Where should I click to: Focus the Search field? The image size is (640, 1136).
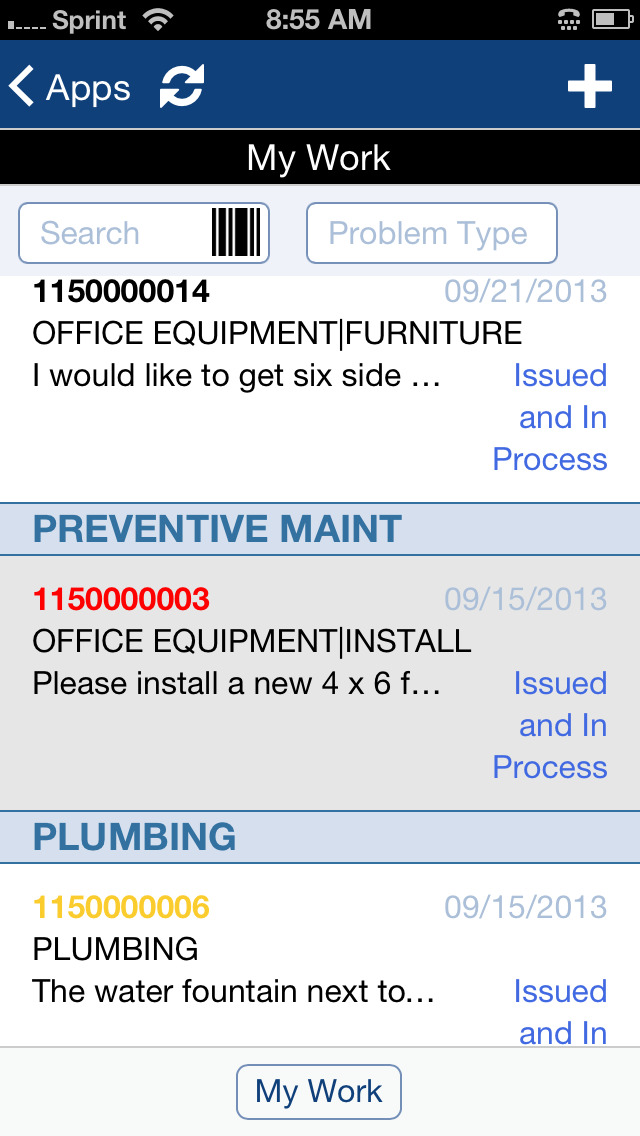click(x=112, y=233)
